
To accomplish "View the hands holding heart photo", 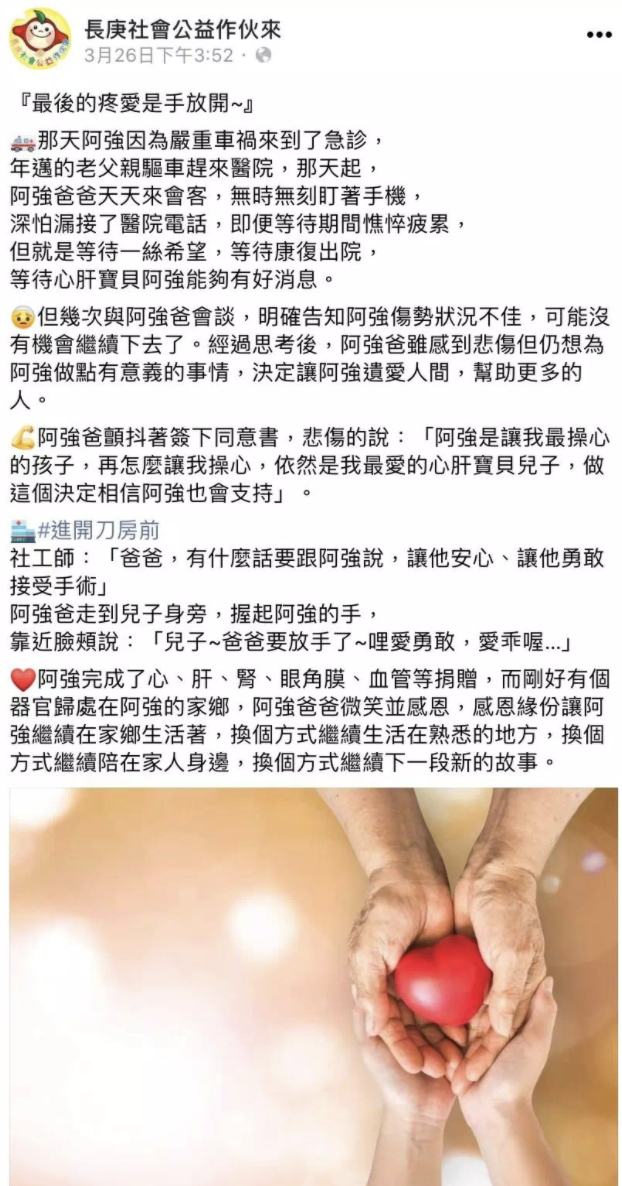I will [x=311, y=985].
